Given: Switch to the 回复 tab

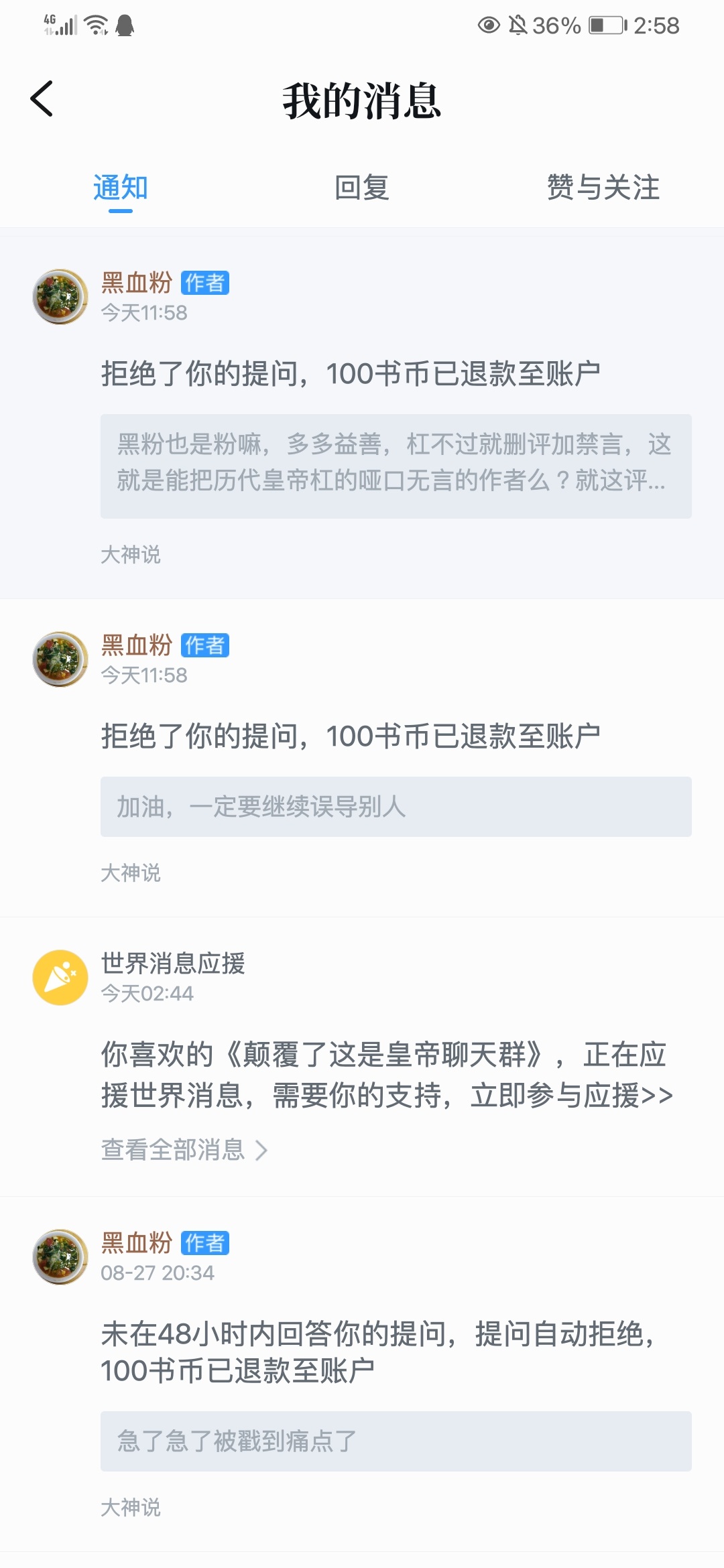Looking at the screenshot, I should (x=362, y=188).
